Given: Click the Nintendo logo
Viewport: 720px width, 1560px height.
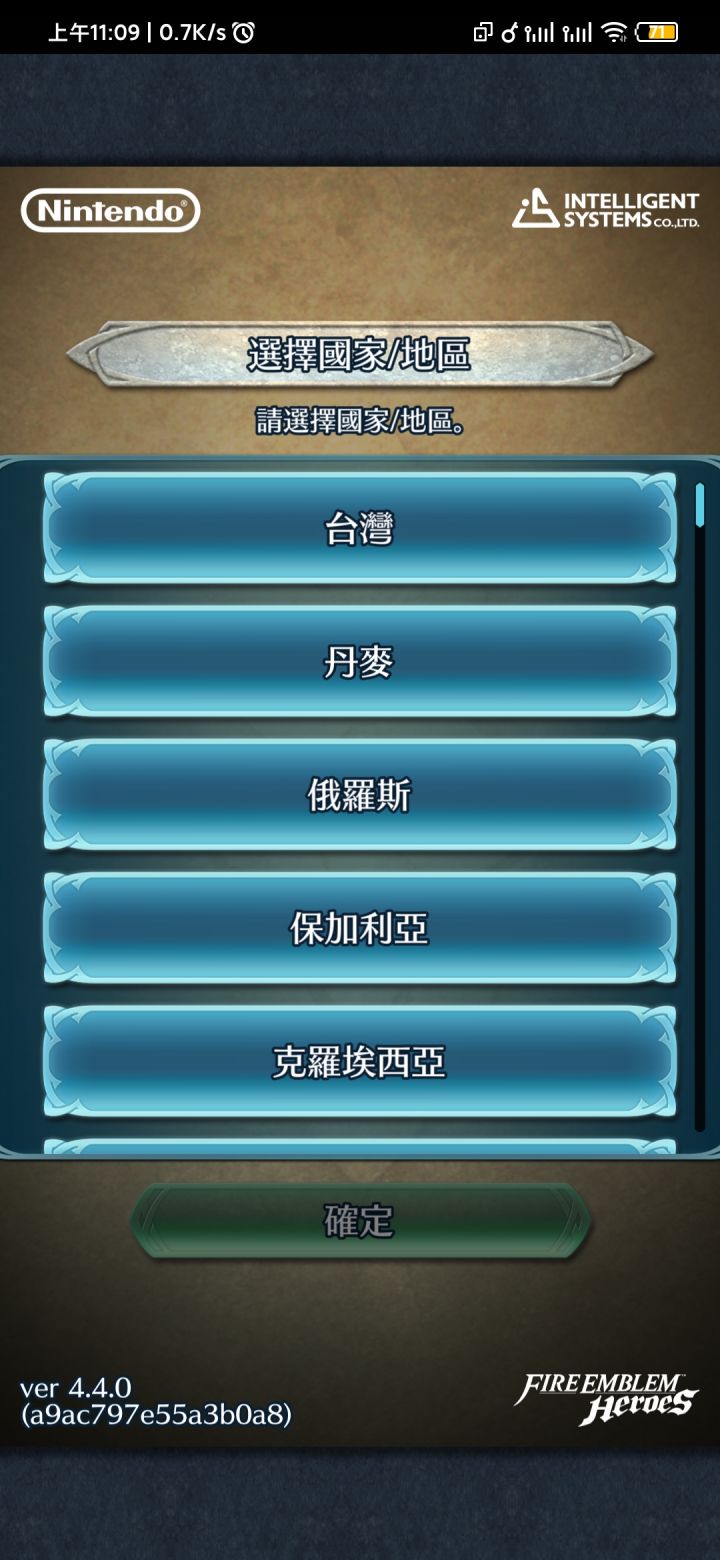Looking at the screenshot, I should tap(110, 211).
